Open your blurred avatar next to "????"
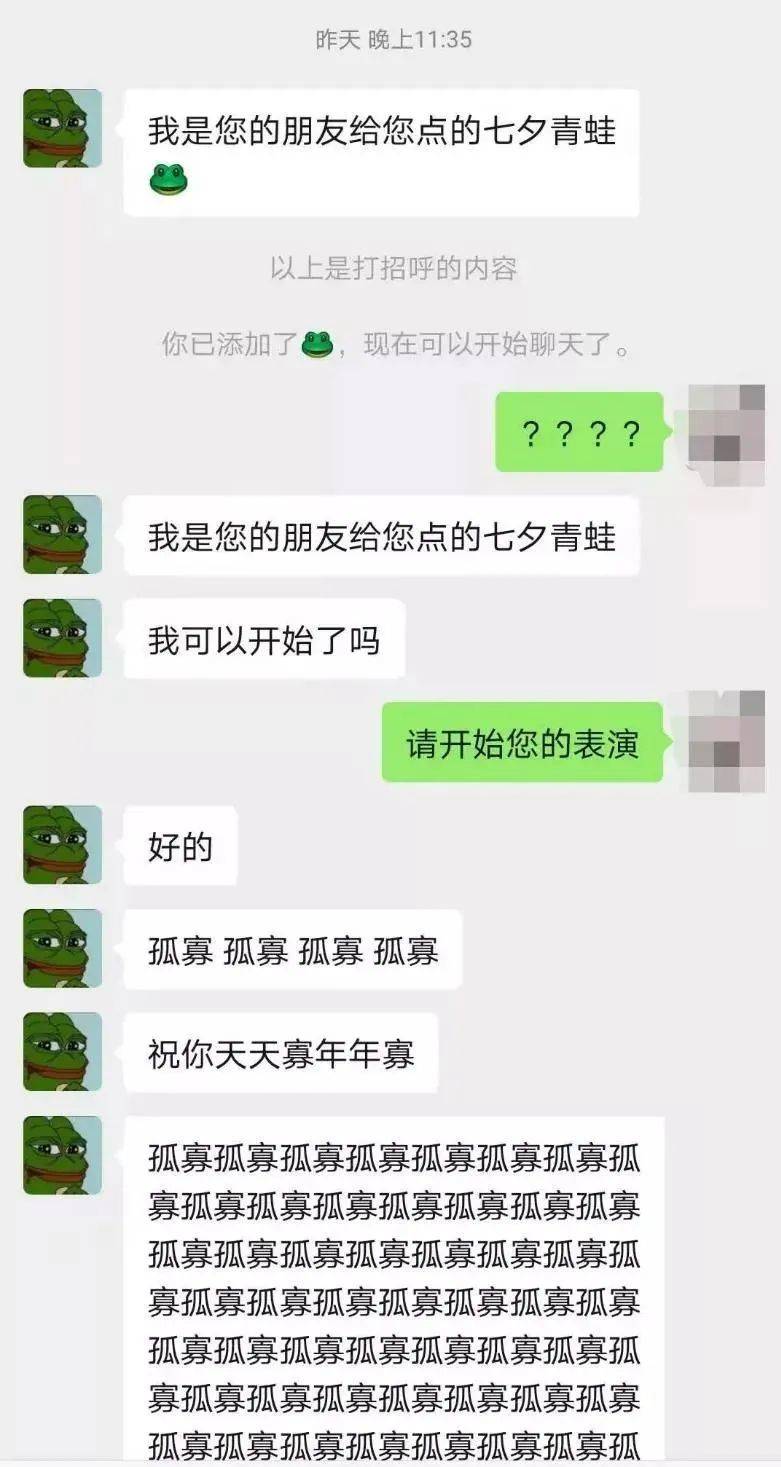Image resolution: width=781 pixels, height=1467 pixels. click(727, 432)
